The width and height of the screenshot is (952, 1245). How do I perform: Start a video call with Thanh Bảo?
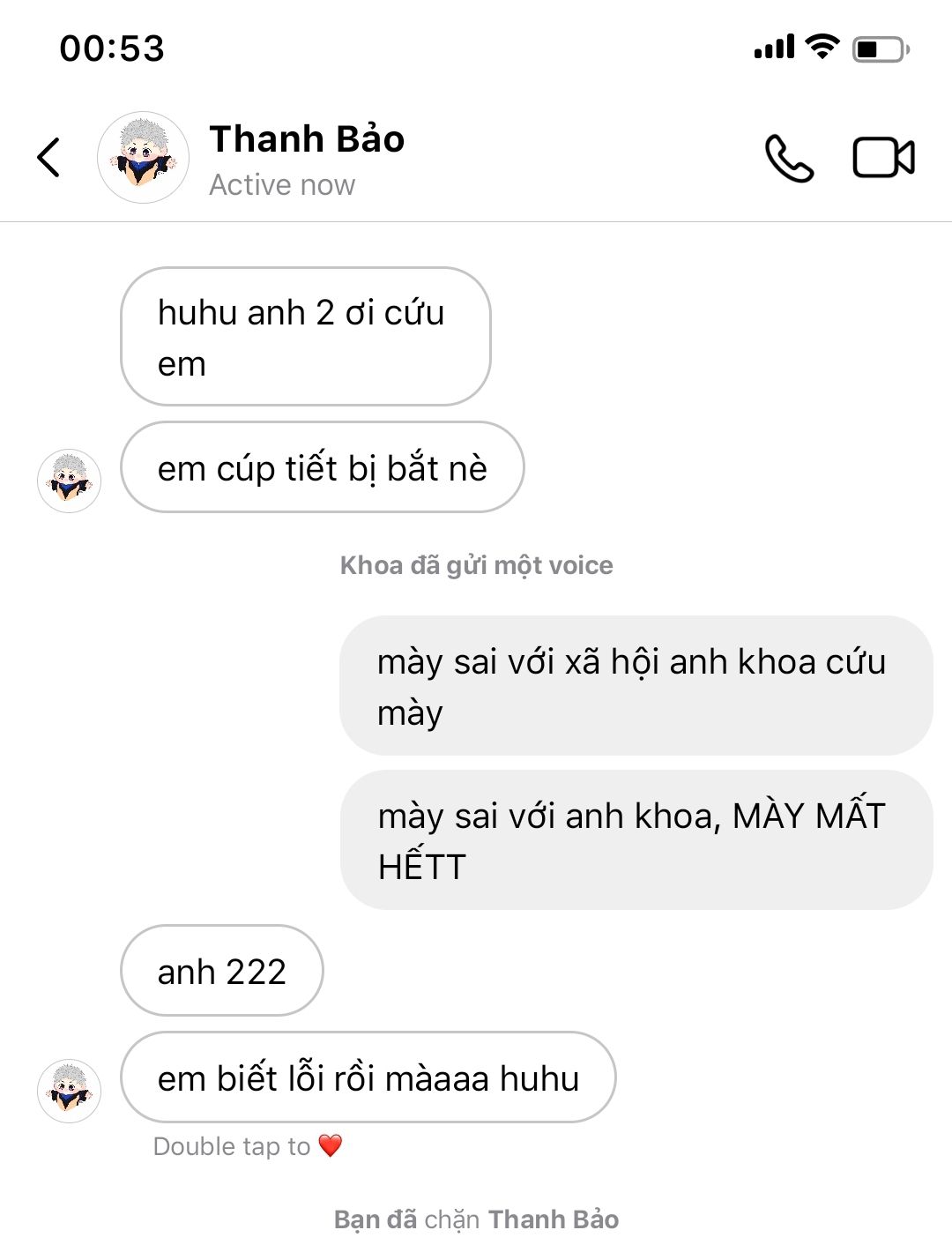[883, 159]
